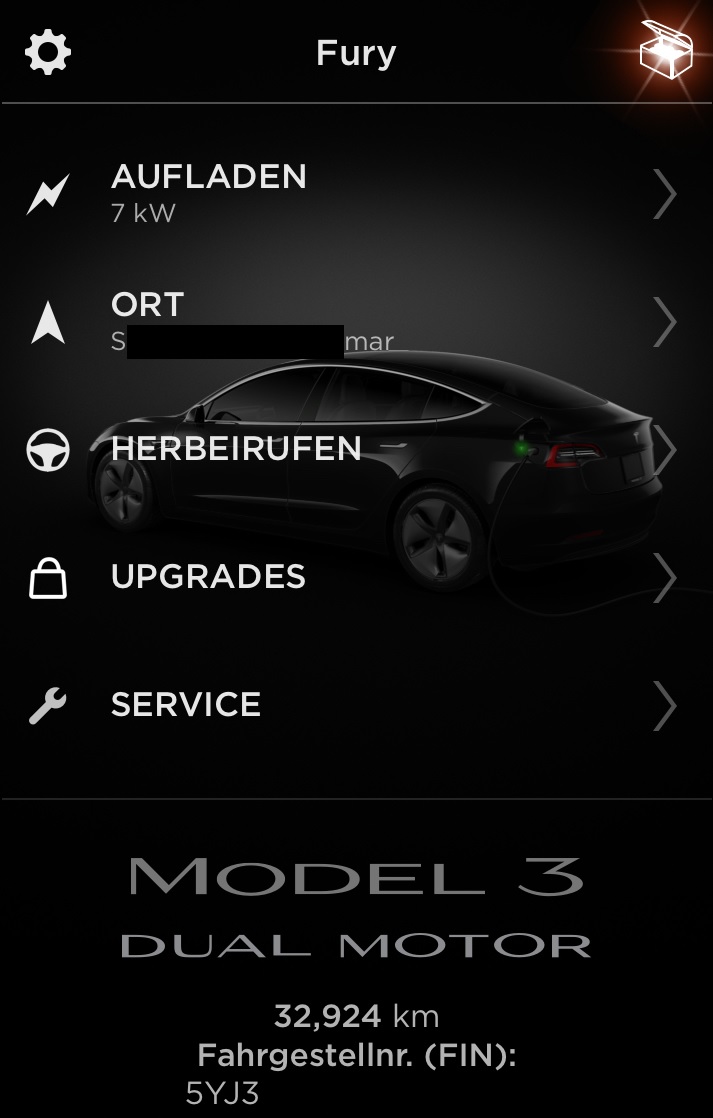Open the settings gear
The height and width of the screenshot is (1118, 713).
coord(47,51)
